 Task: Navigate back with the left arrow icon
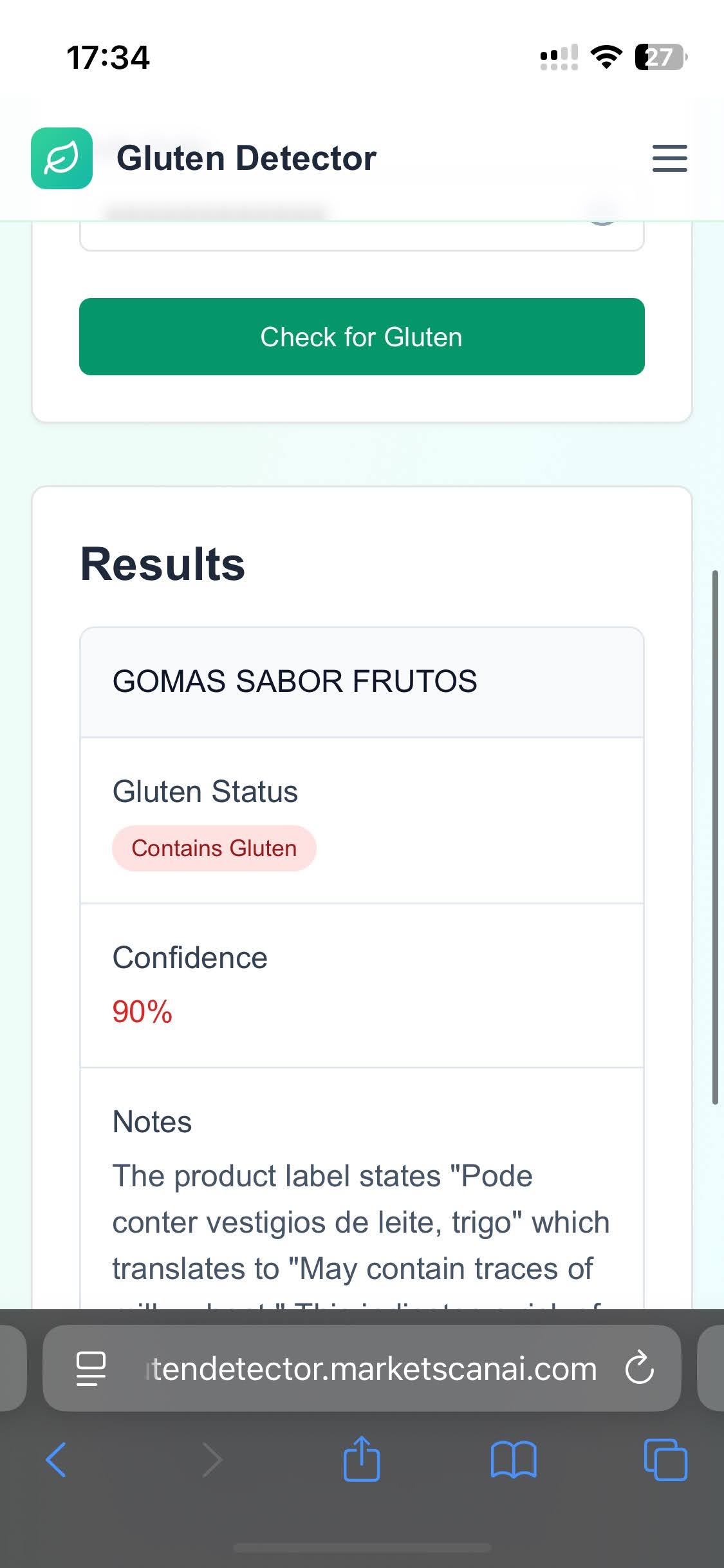[x=55, y=1460]
